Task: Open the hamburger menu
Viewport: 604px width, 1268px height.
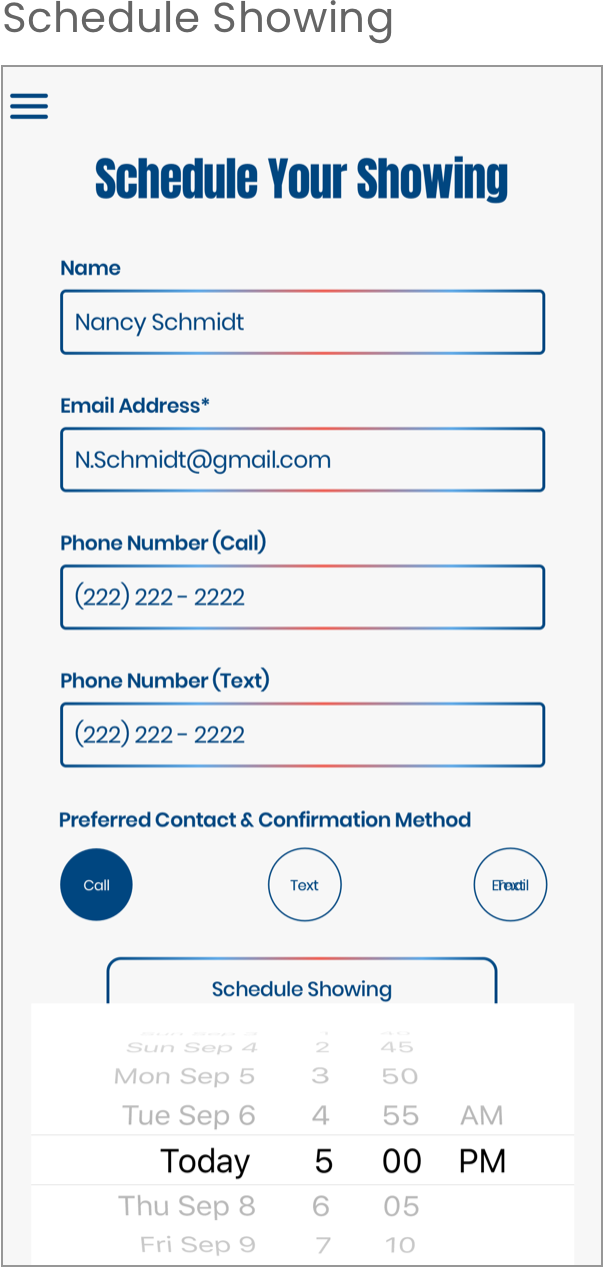Action: coord(29,106)
